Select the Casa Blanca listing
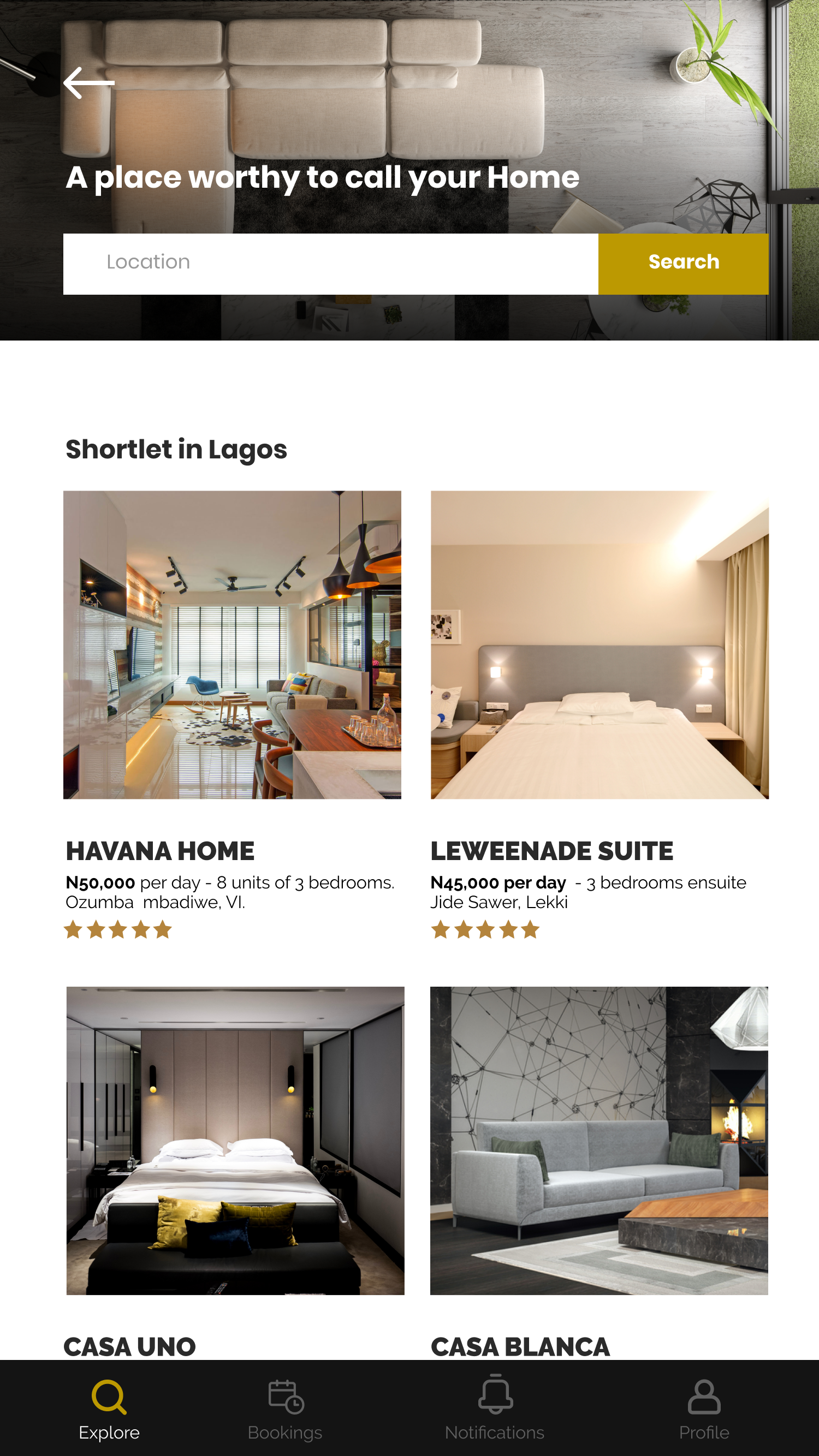Image resolution: width=819 pixels, height=1456 pixels. [x=599, y=1140]
